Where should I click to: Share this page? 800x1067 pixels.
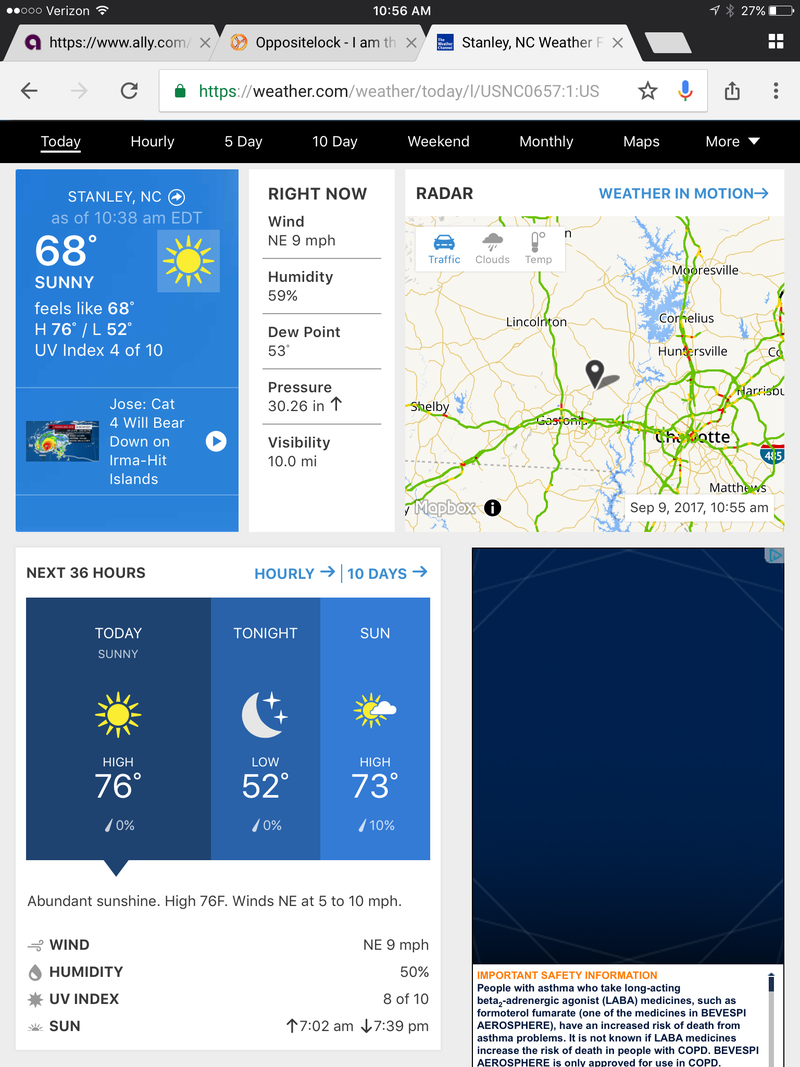coord(732,91)
